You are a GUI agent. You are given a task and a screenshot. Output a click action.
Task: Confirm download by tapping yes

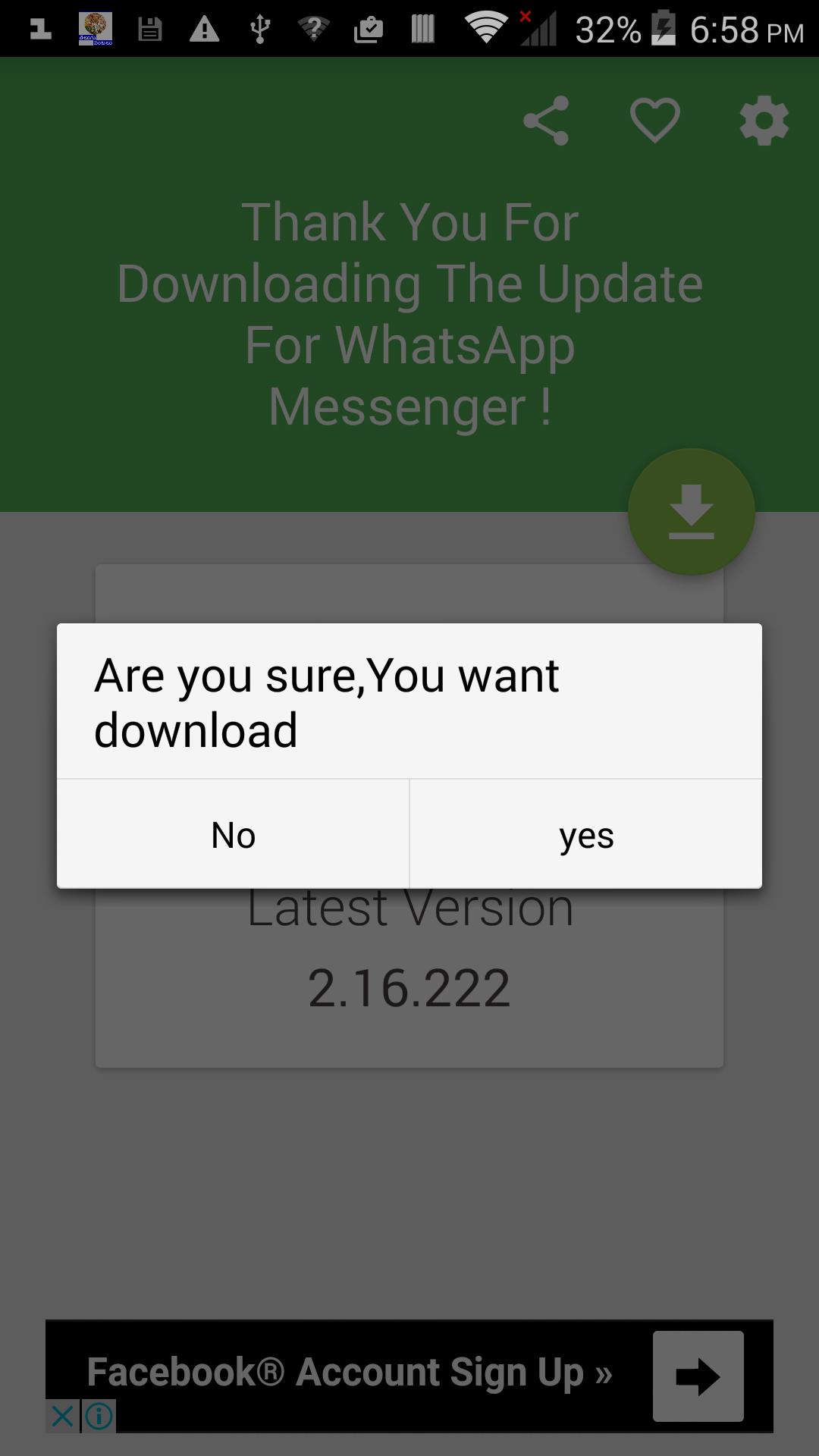pos(585,834)
